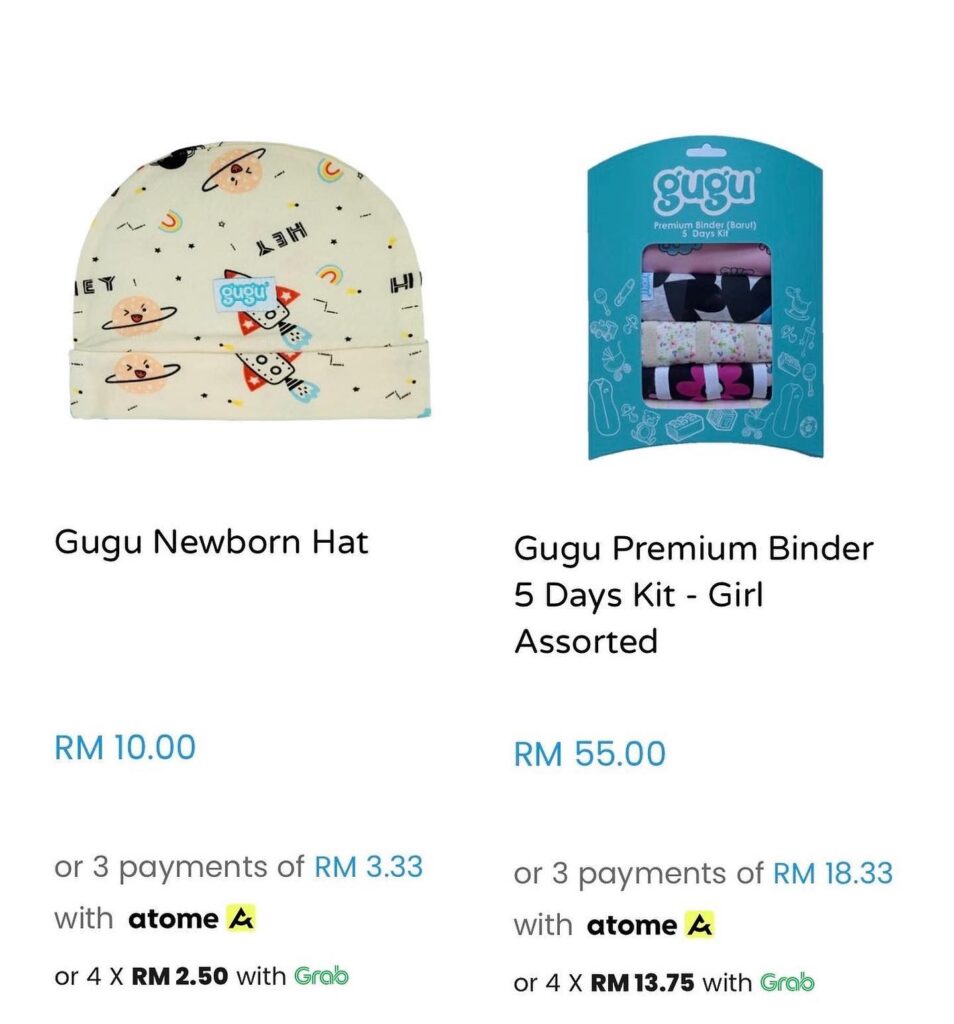Open the Gugu Premium Binder kit image

coord(704,300)
